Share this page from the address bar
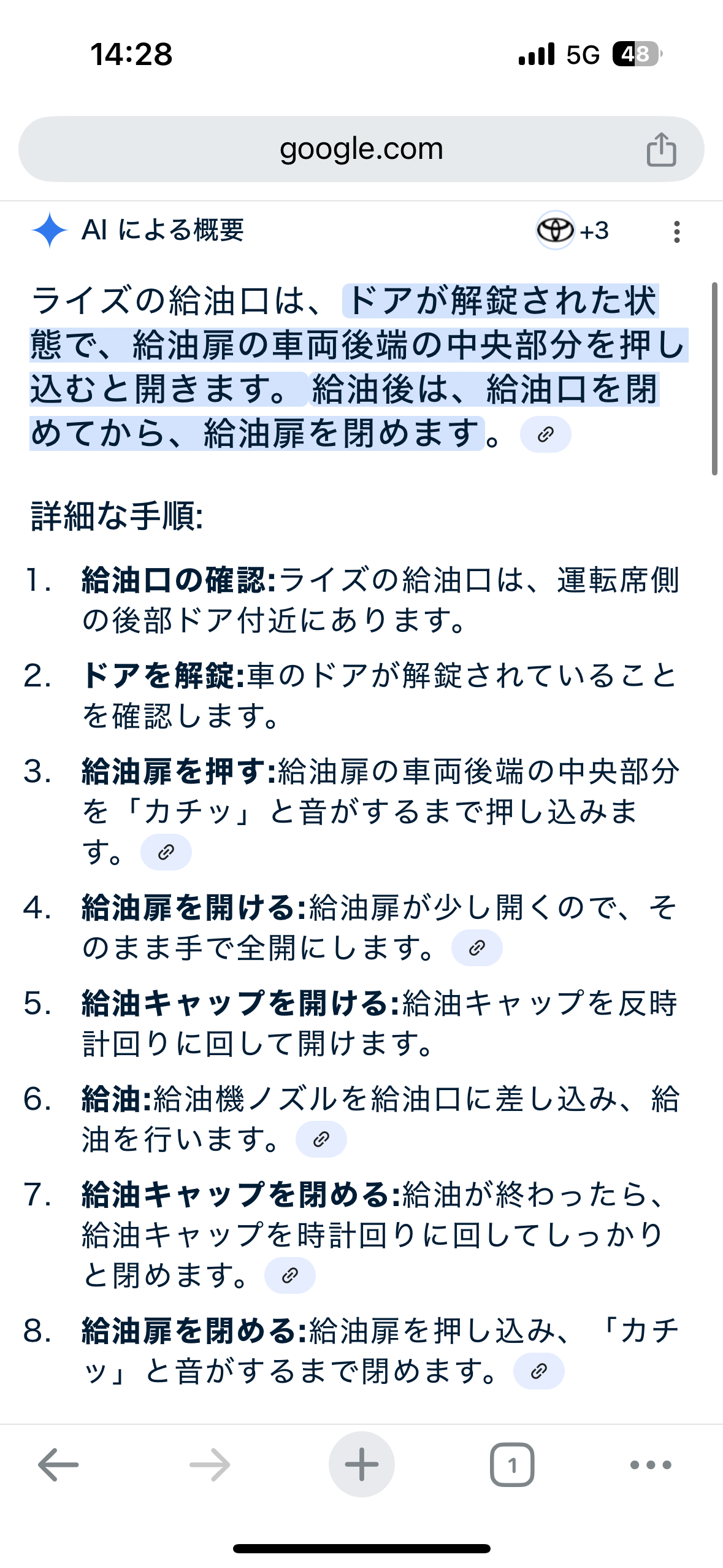723x1568 pixels. [x=661, y=150]
